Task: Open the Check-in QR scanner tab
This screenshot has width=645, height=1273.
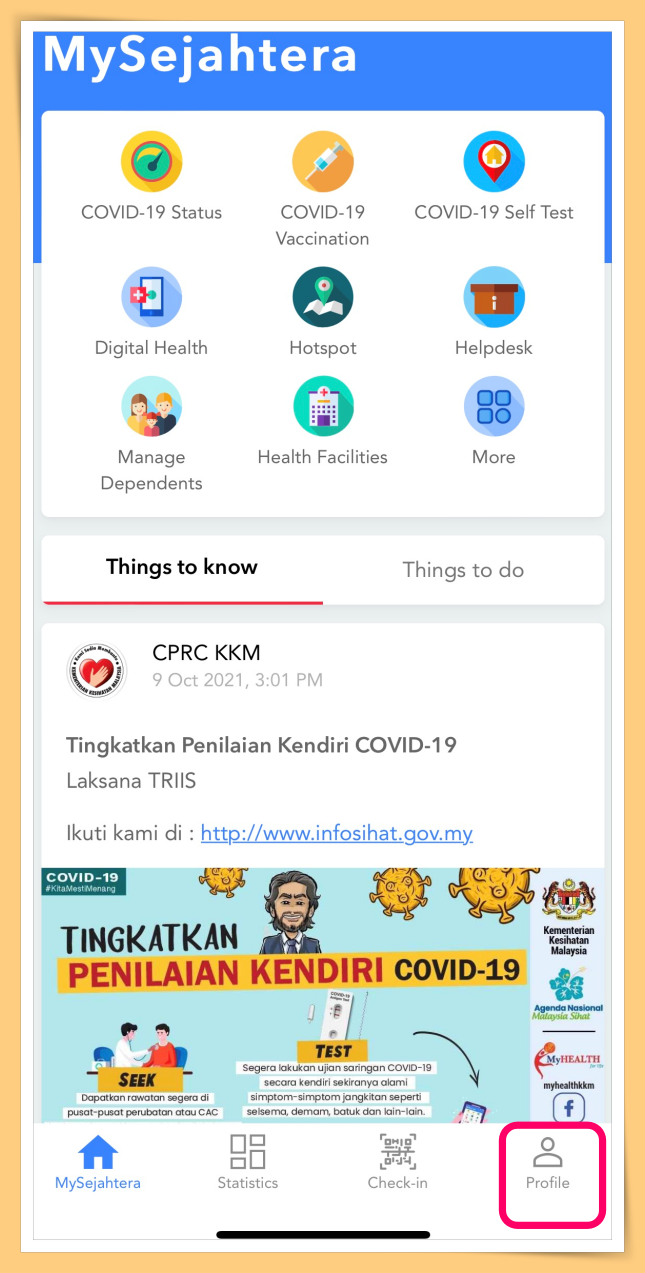Action: click(x=397, y=1163)
